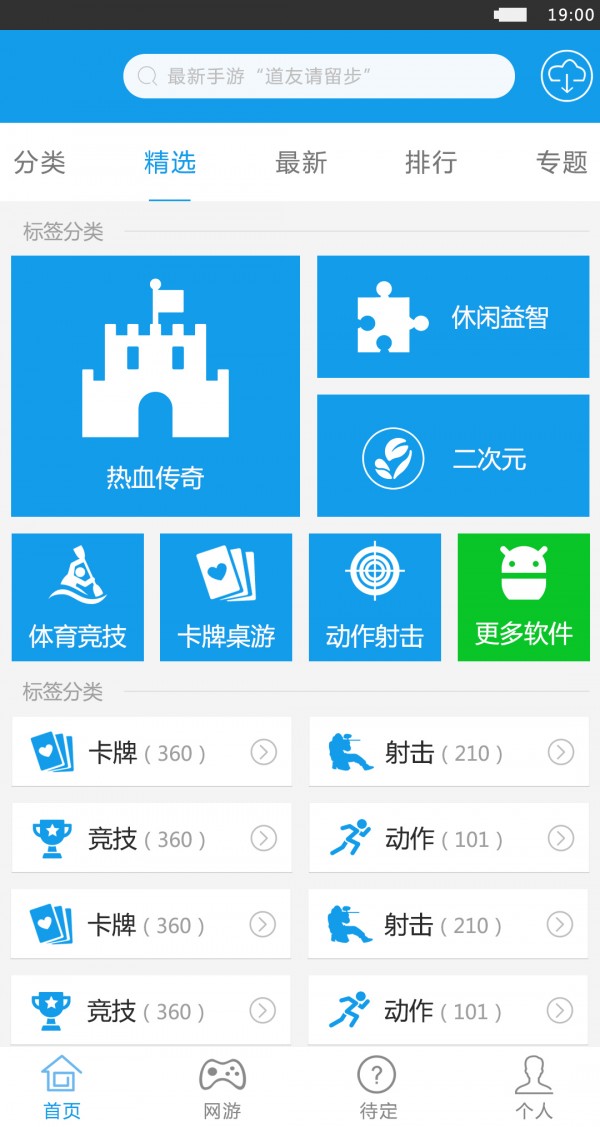600x1127 pixels.
Task: Switch to the 分类 tab
Action: (x=40, y=162)
